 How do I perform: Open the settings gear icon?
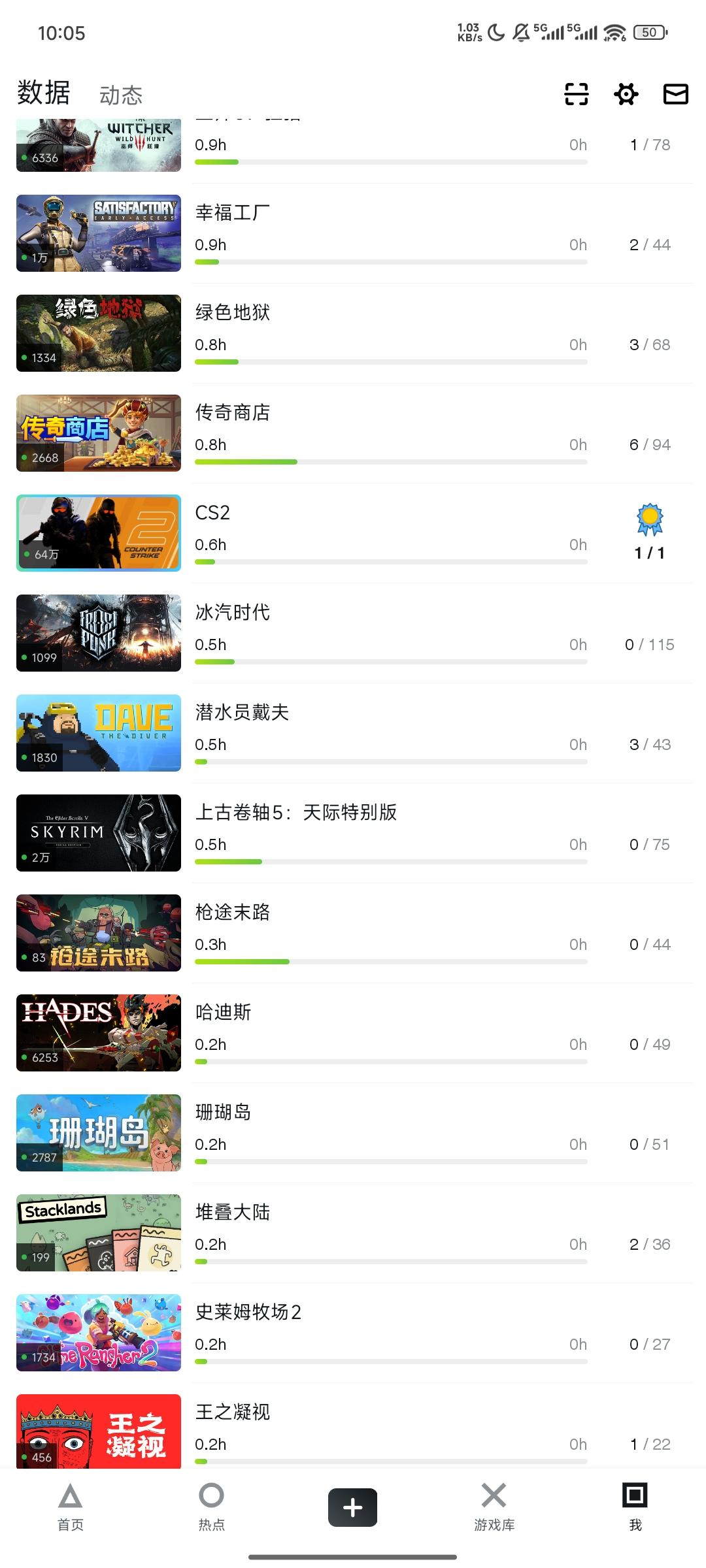[626, 94]
